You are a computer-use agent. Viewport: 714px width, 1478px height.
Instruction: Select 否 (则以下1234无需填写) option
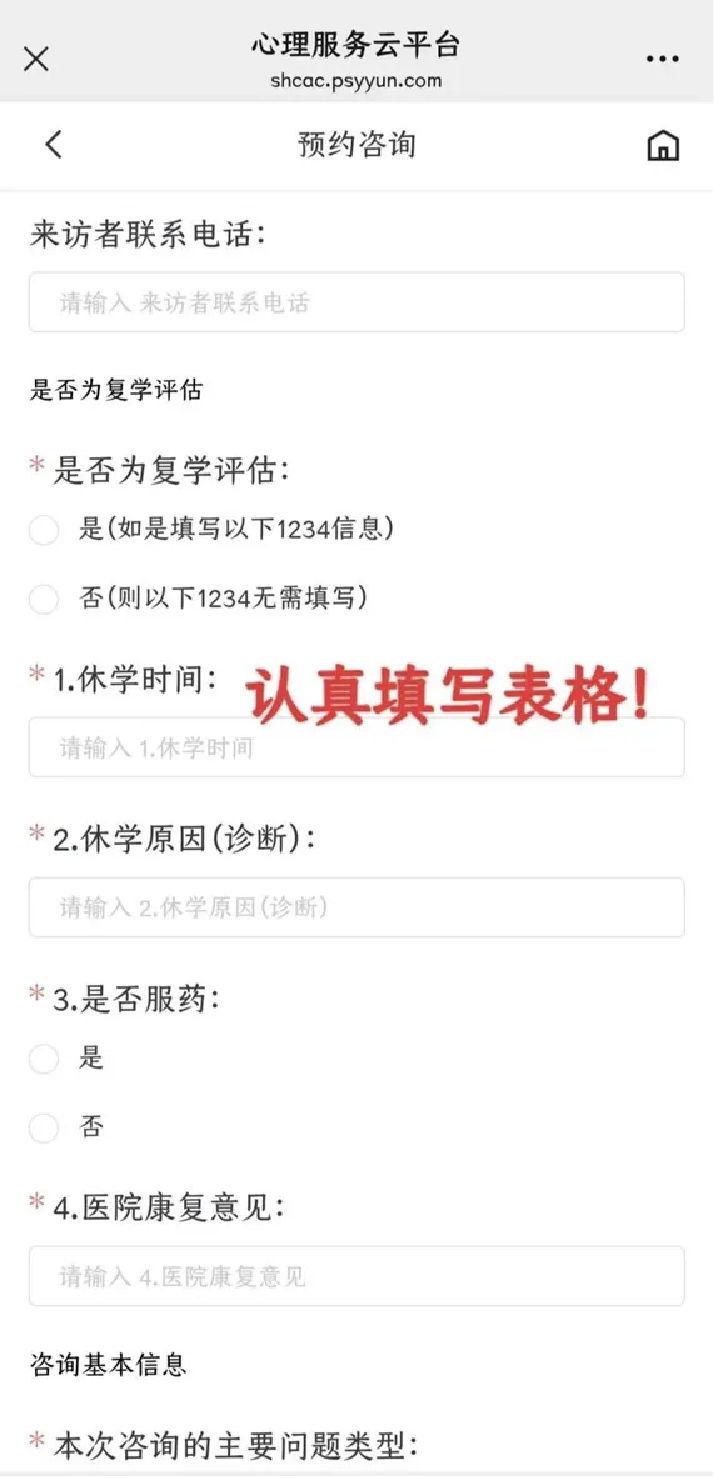tap(44, 599)
